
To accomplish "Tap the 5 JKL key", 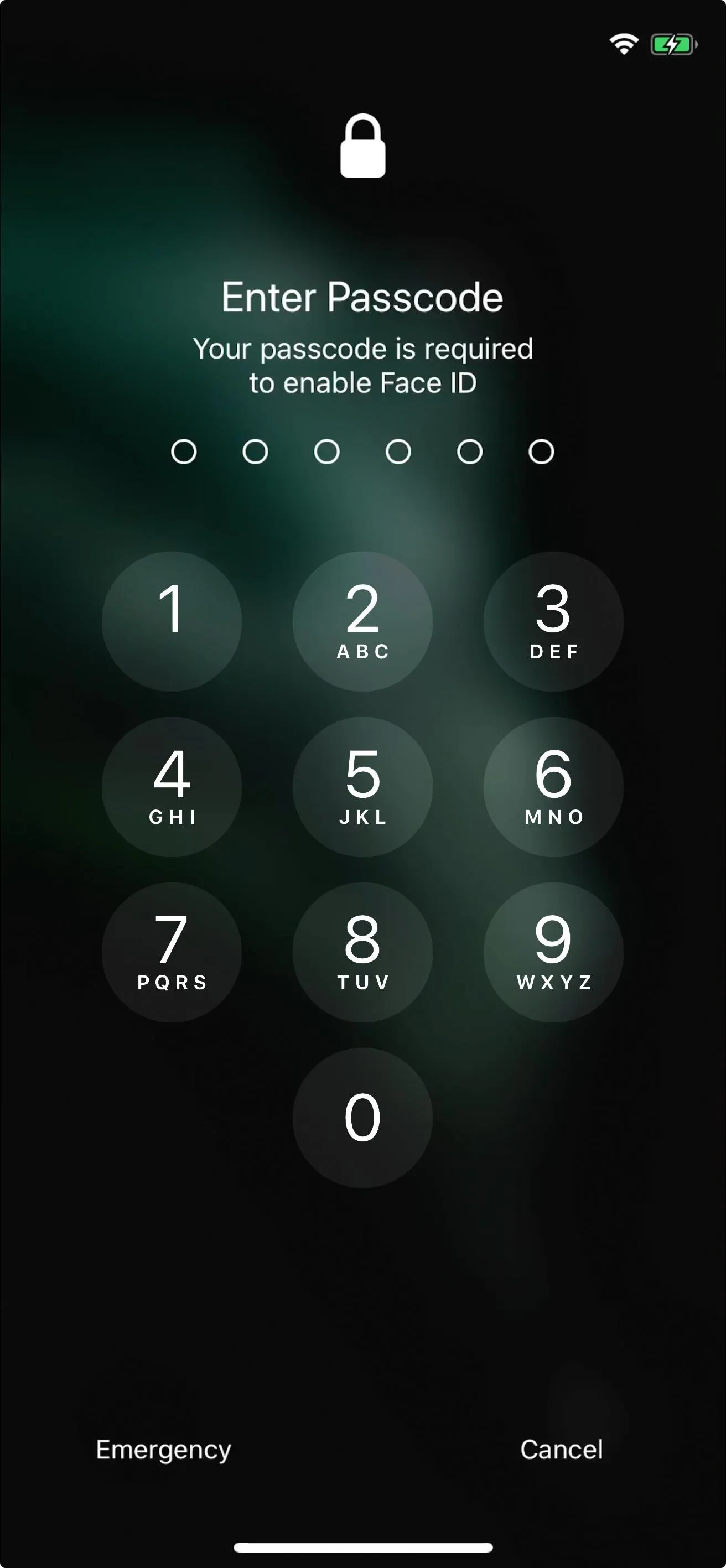I will point(362,787).
